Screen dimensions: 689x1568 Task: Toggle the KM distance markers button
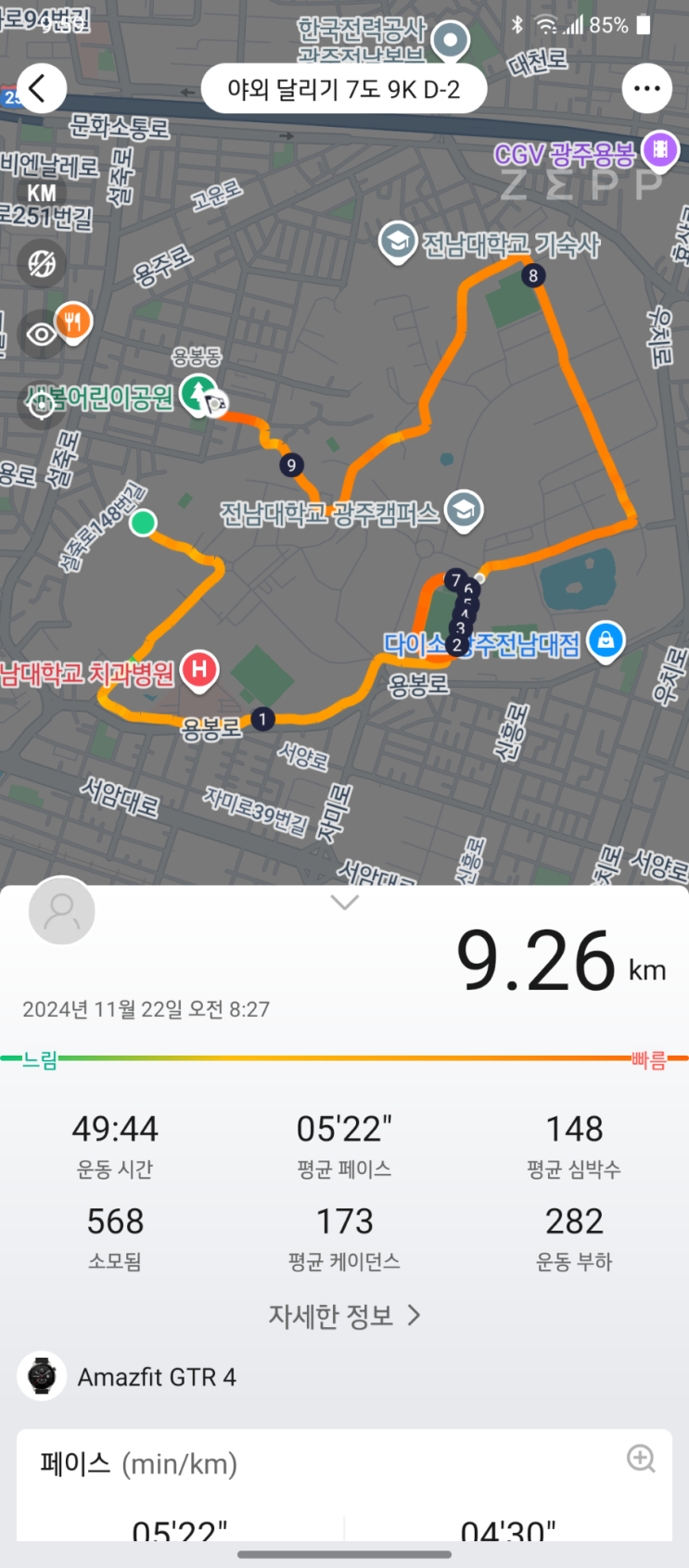[x=42, y=193]
